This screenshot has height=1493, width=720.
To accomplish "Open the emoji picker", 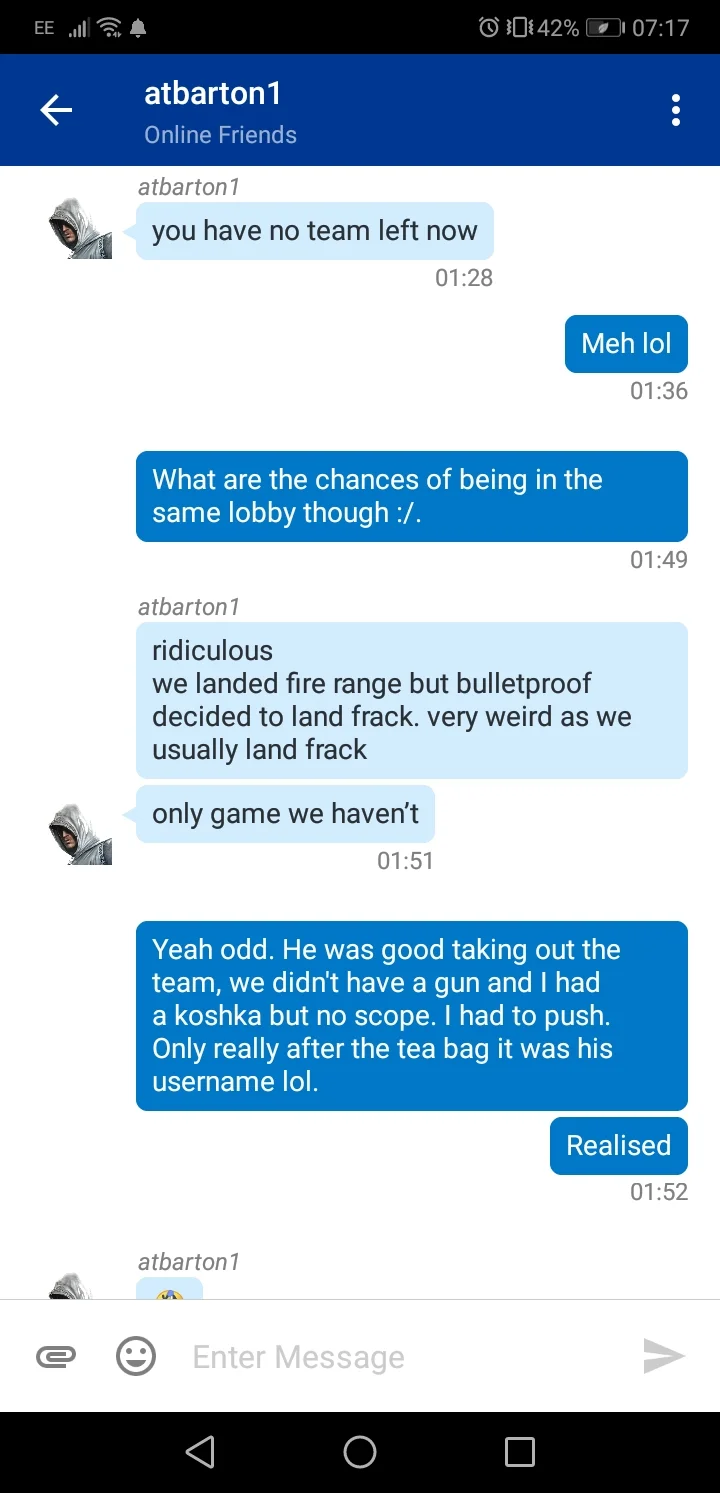I will (136, 1356).
